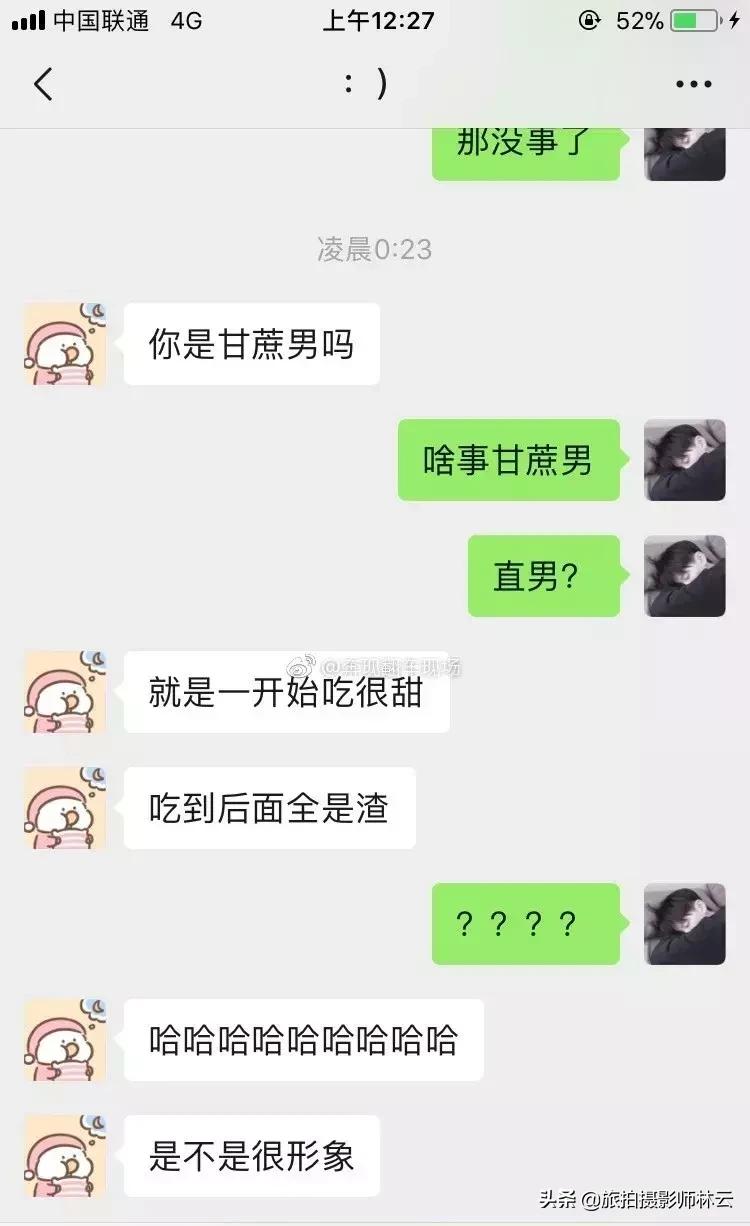This screenshot has height=1226, width=750.
Task: Open the chat options via three-dot menu icon
Action: [690, 84]
